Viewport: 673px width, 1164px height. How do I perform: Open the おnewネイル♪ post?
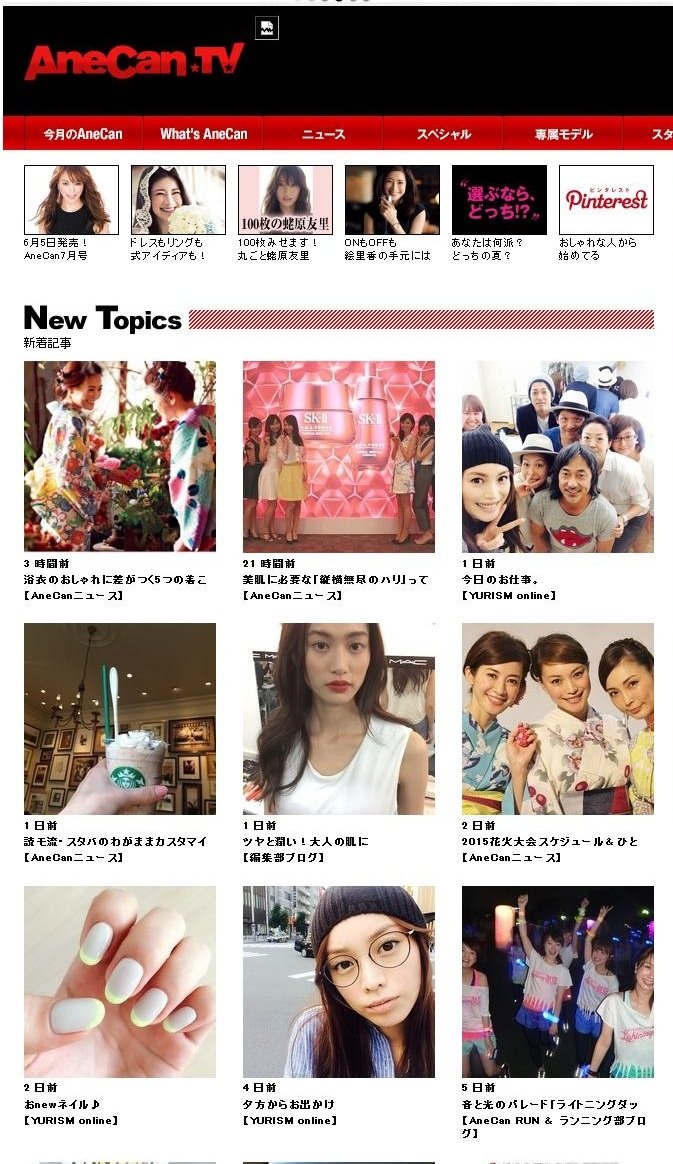point(120,981)
